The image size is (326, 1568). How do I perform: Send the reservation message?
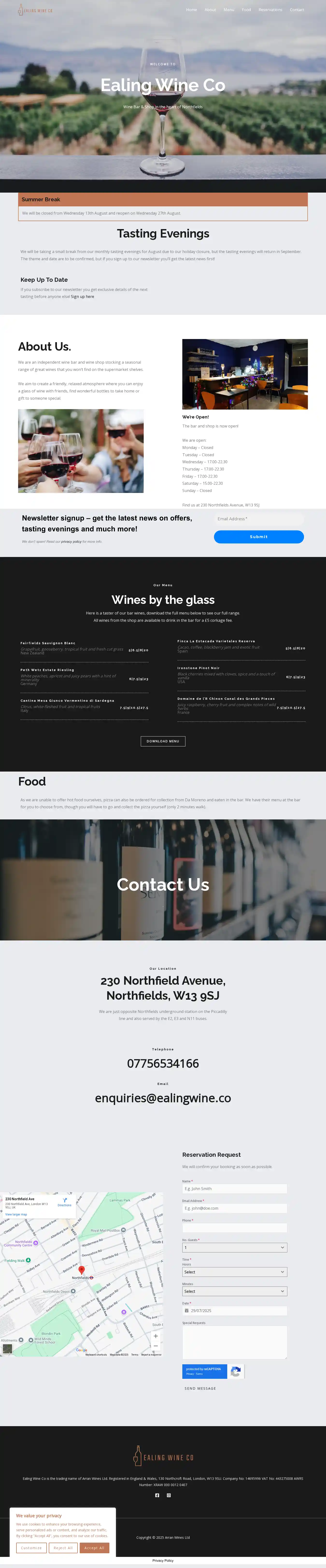click(200, 1388)
